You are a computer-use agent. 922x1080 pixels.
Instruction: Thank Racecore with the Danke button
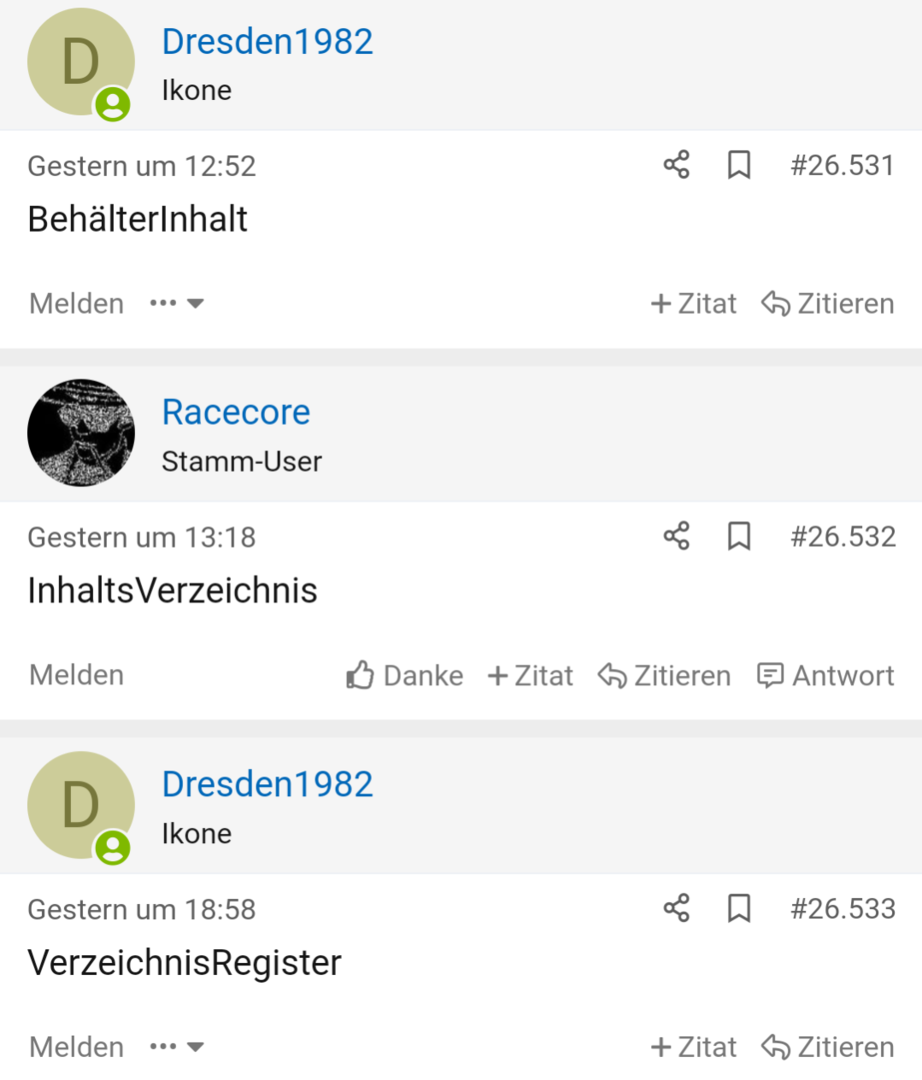point(405,676)
